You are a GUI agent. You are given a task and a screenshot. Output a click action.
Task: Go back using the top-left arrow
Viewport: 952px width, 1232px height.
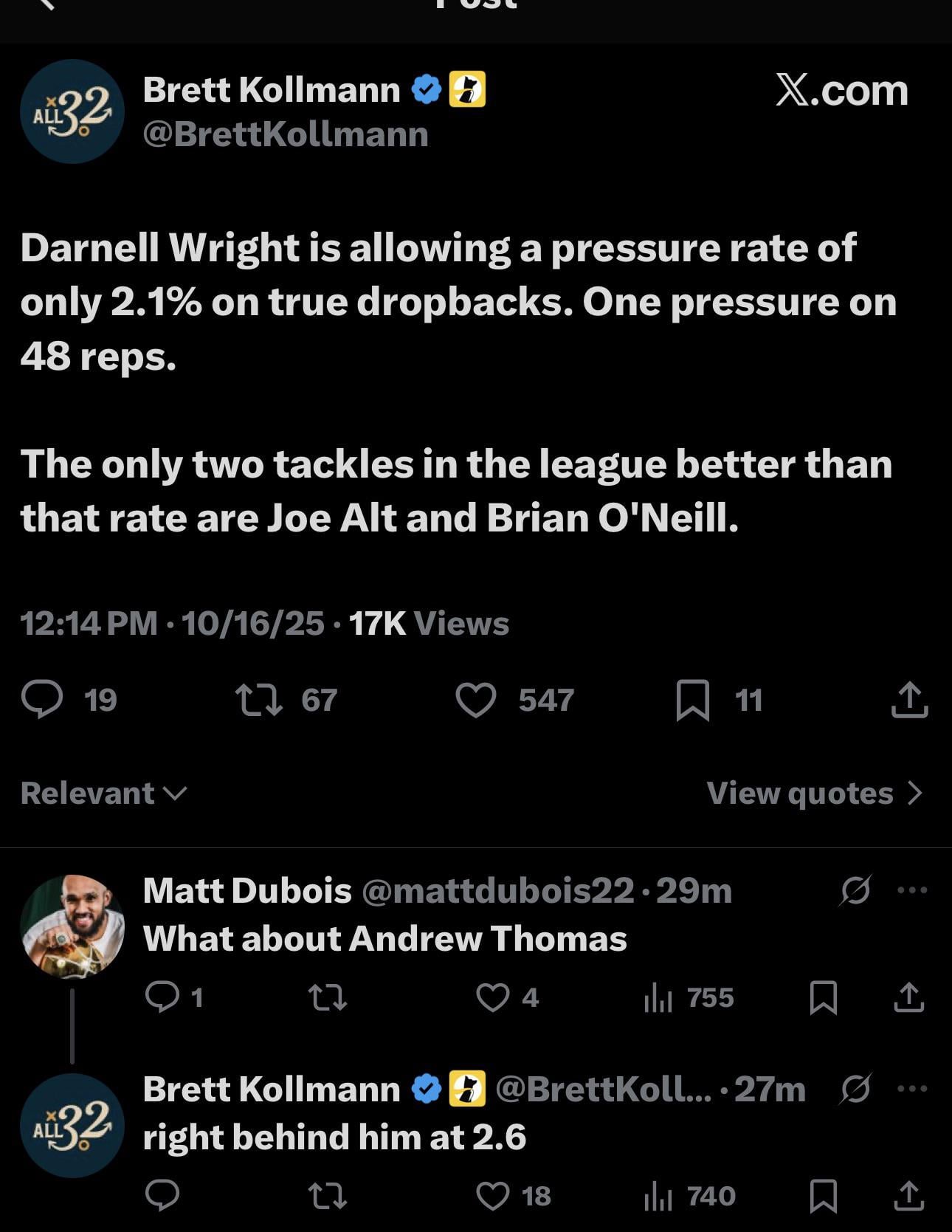[x=46, y=4]
